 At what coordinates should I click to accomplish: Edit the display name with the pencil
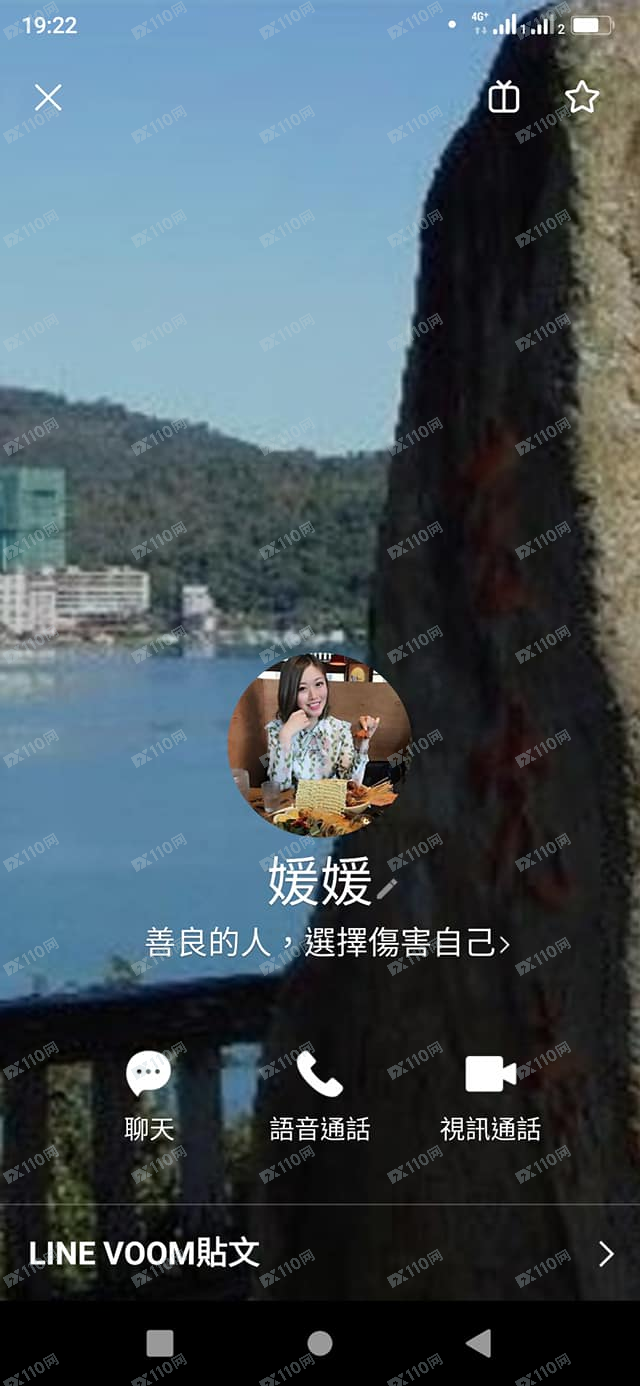(387, 885)
